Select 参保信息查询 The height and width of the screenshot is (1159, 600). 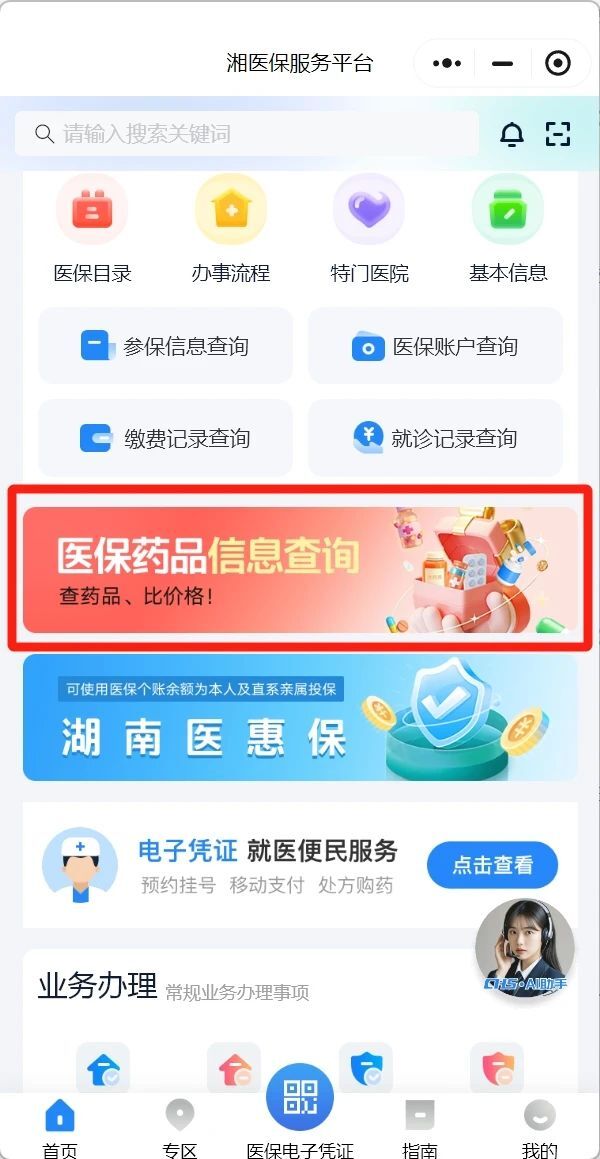(166, 346)
